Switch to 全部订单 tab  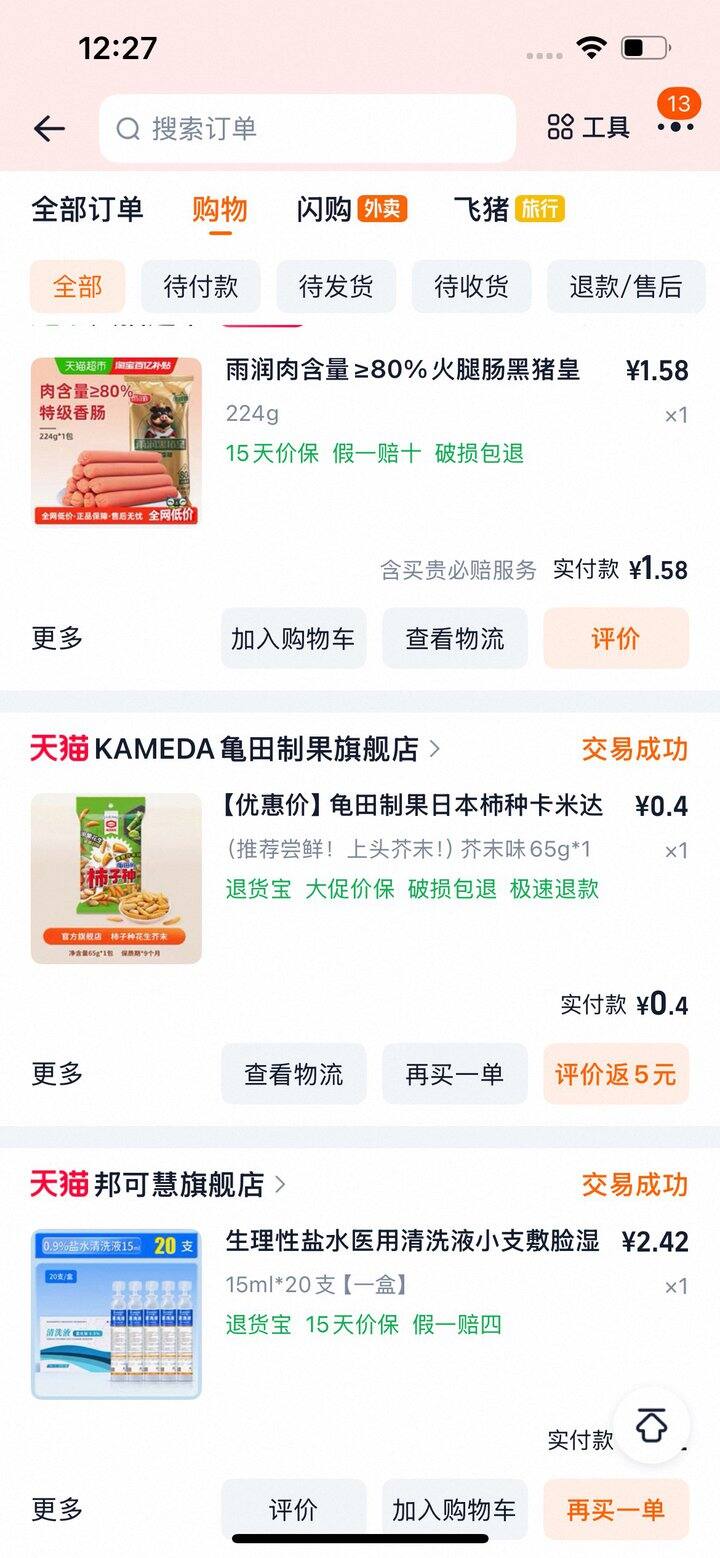[87, 209]
